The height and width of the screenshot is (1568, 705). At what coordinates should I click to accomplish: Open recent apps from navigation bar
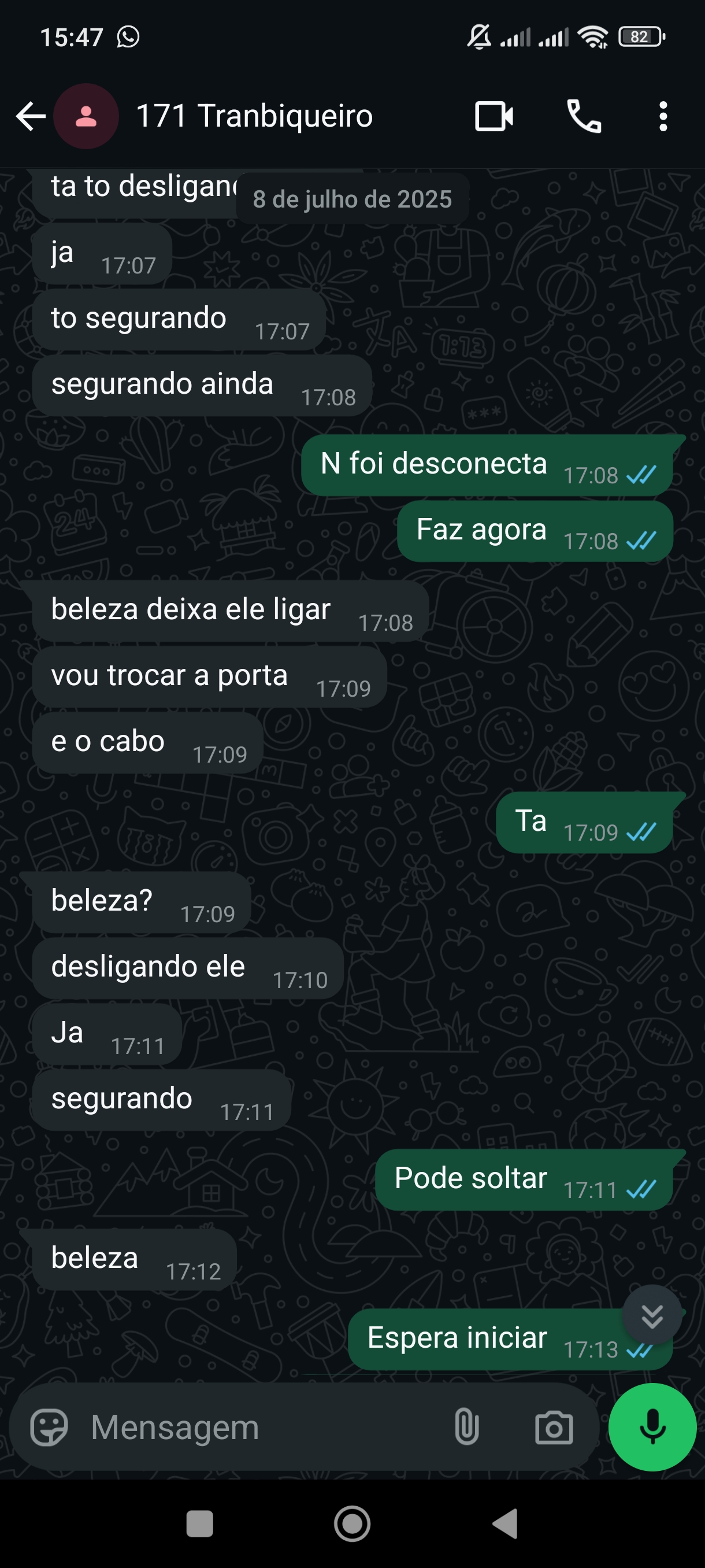[199, 1524]
